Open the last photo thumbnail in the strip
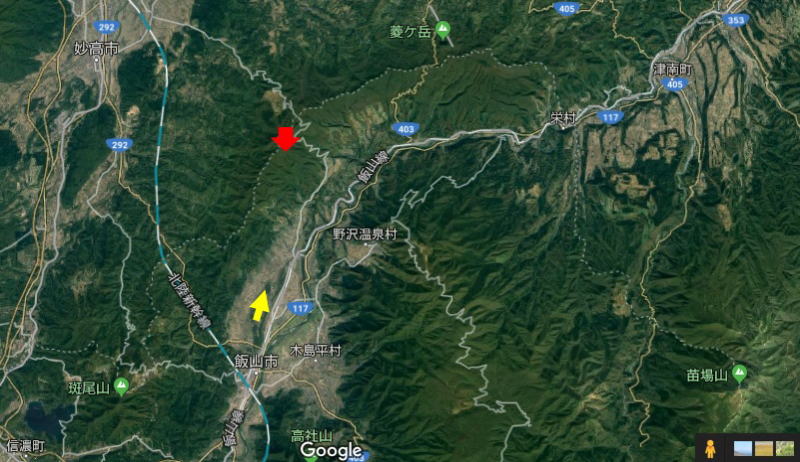The height and width of the screenshot is (462, 800). click(x=785, y=448)
